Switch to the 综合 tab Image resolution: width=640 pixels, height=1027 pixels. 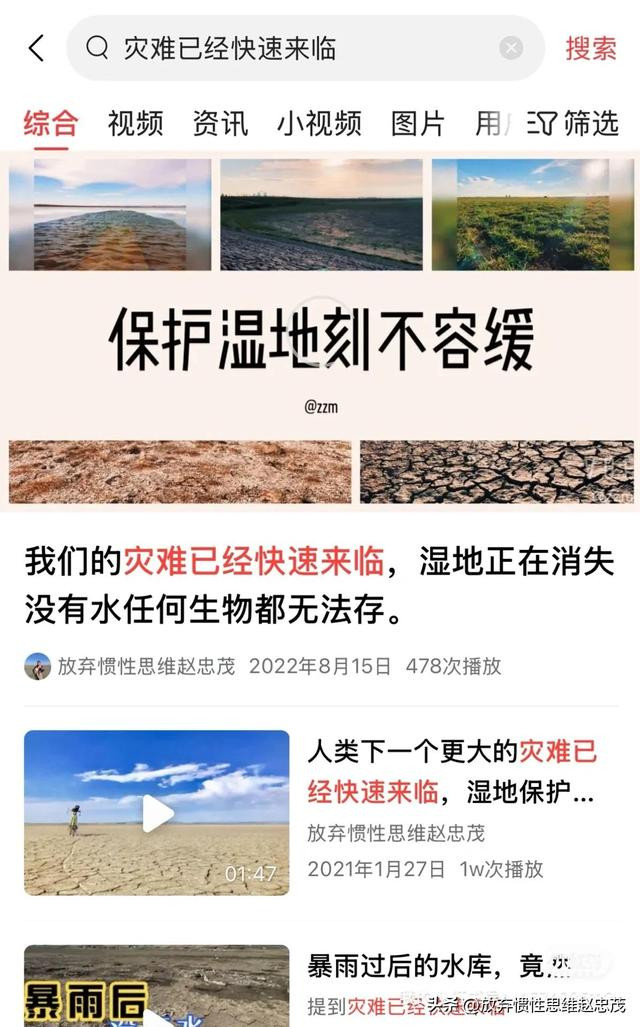coord(50,123)
